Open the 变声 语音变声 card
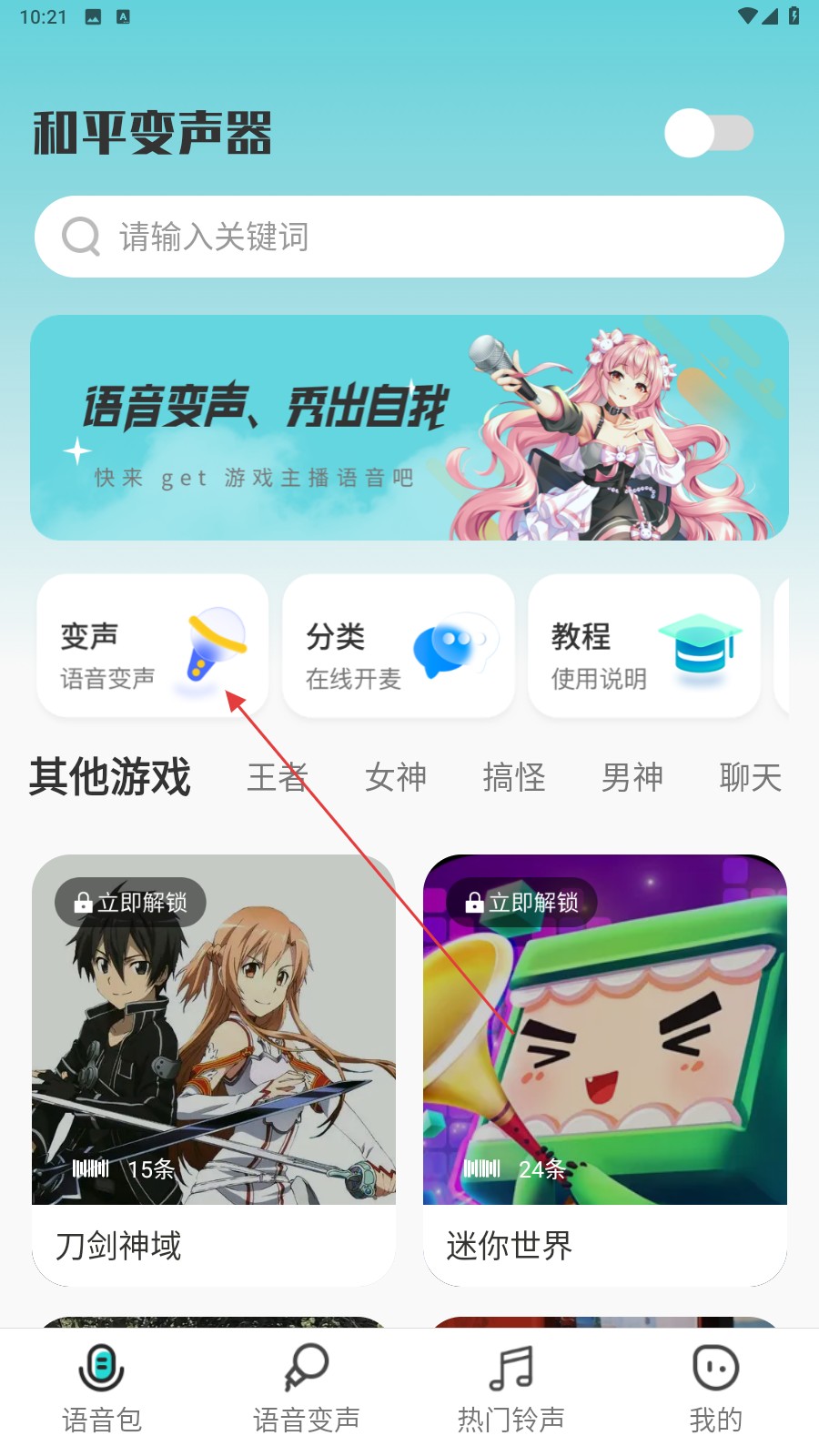This screenshot has height=1456, width=819. [152, 646]
